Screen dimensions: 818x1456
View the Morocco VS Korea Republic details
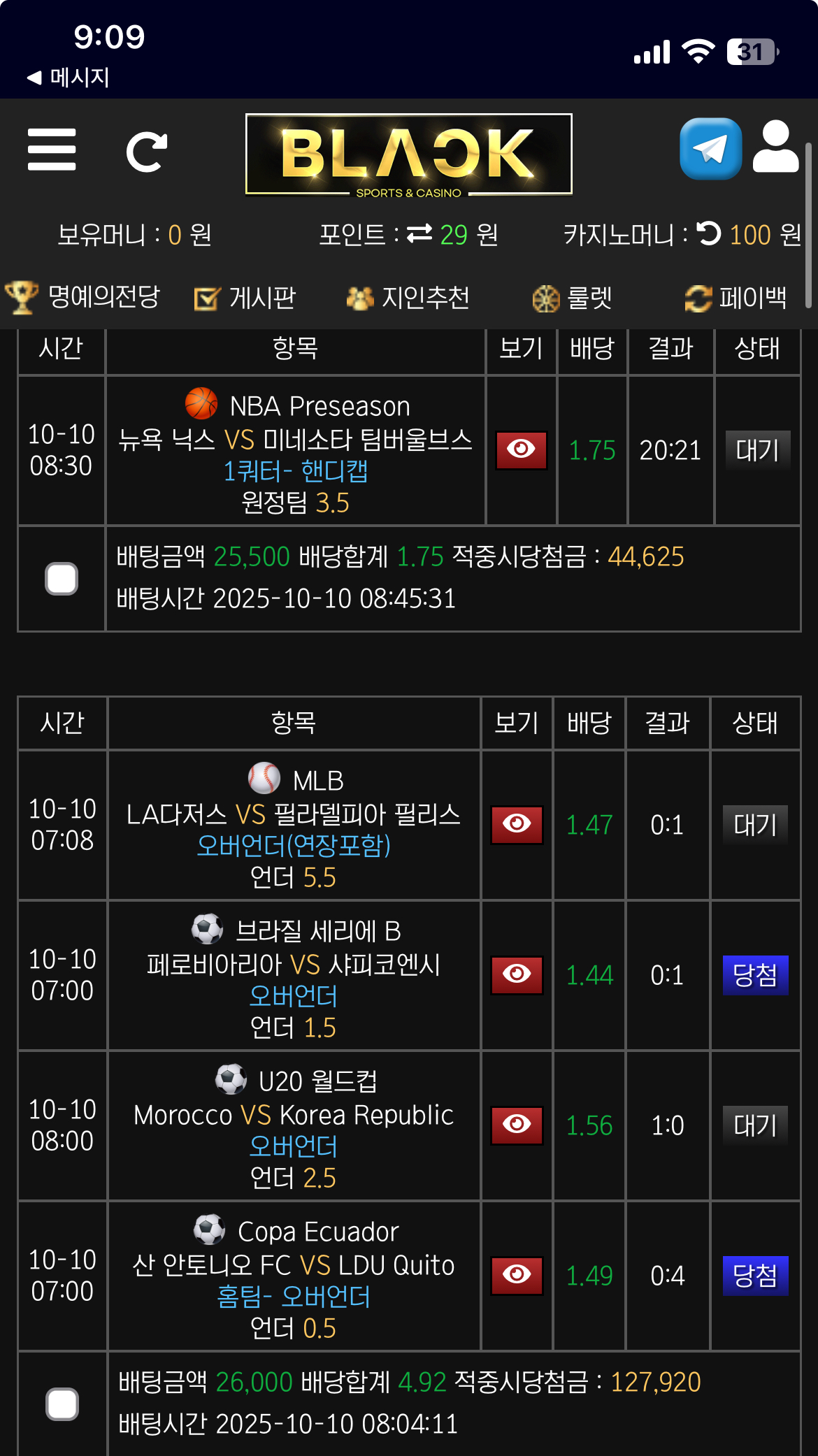tap(517, 1125)
